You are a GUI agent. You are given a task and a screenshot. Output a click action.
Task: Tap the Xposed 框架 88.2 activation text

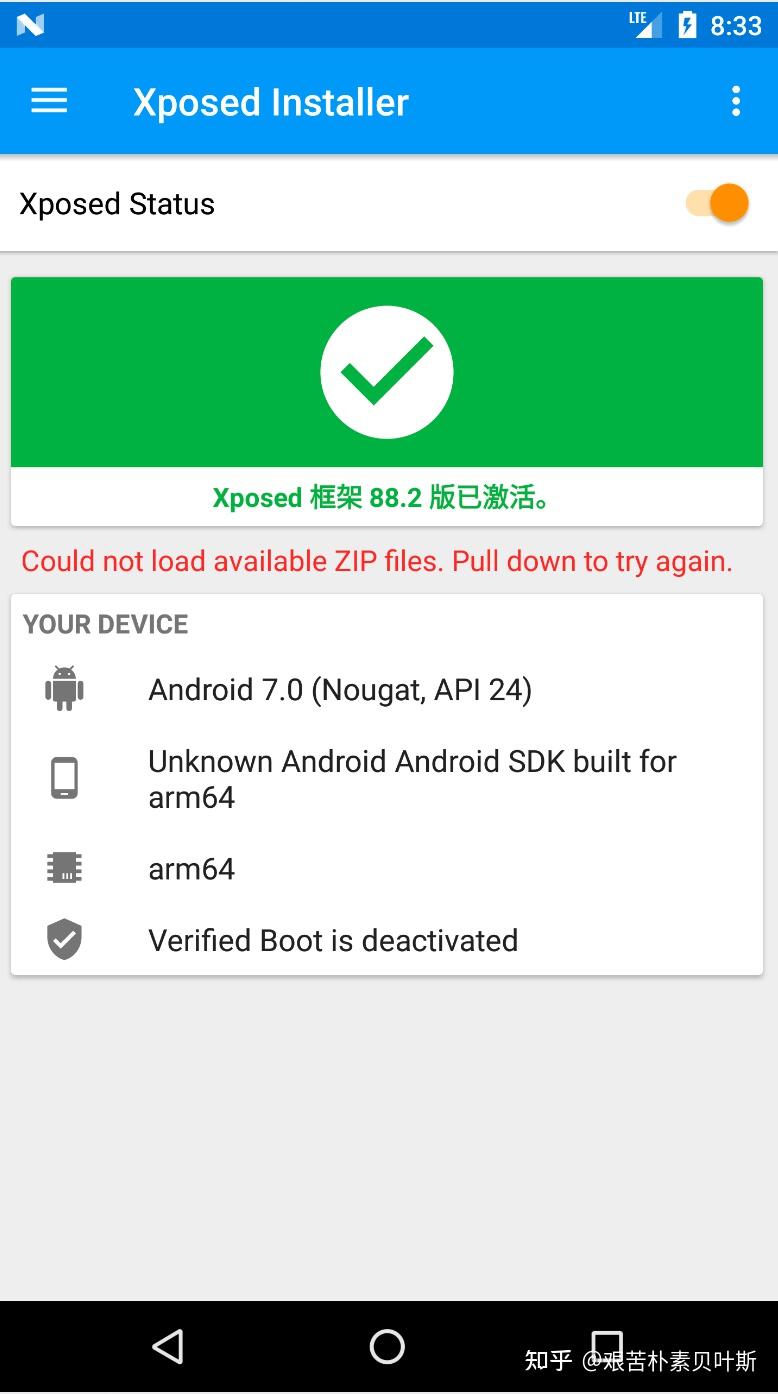tap(388, 497)
